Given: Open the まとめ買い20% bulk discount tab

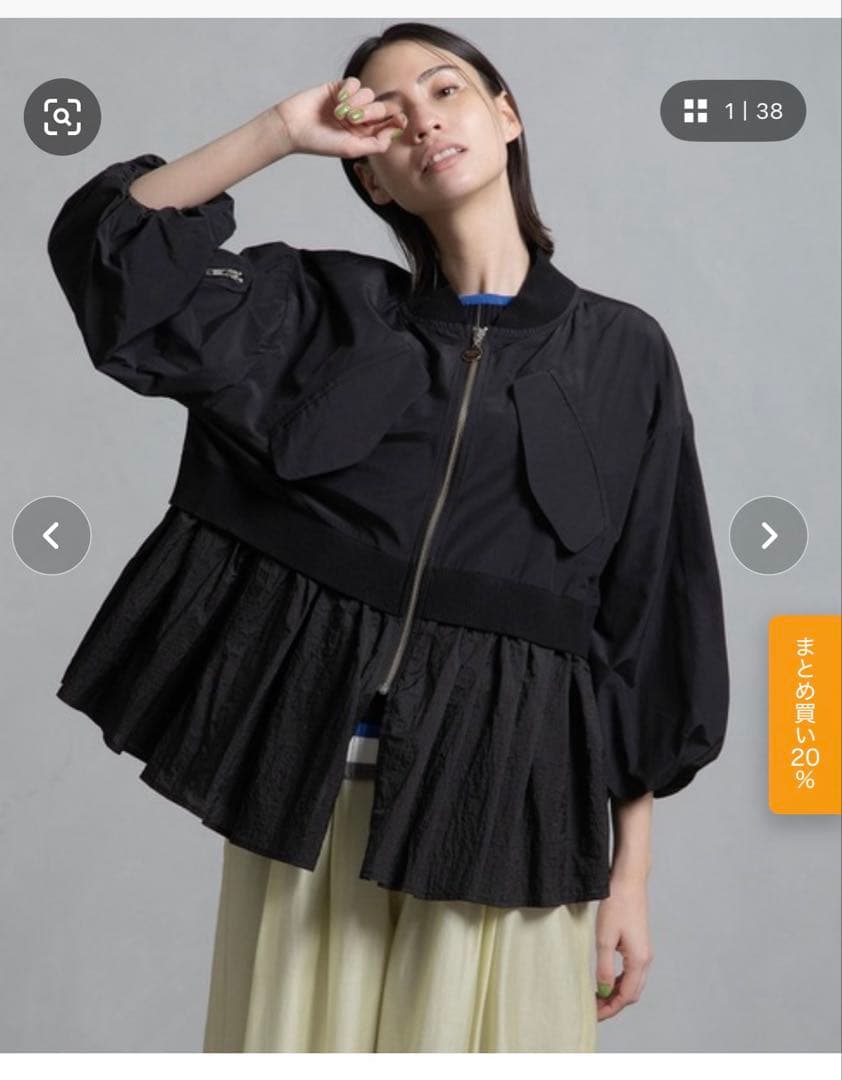Looking at the screenshot, I should pos(806,713).
